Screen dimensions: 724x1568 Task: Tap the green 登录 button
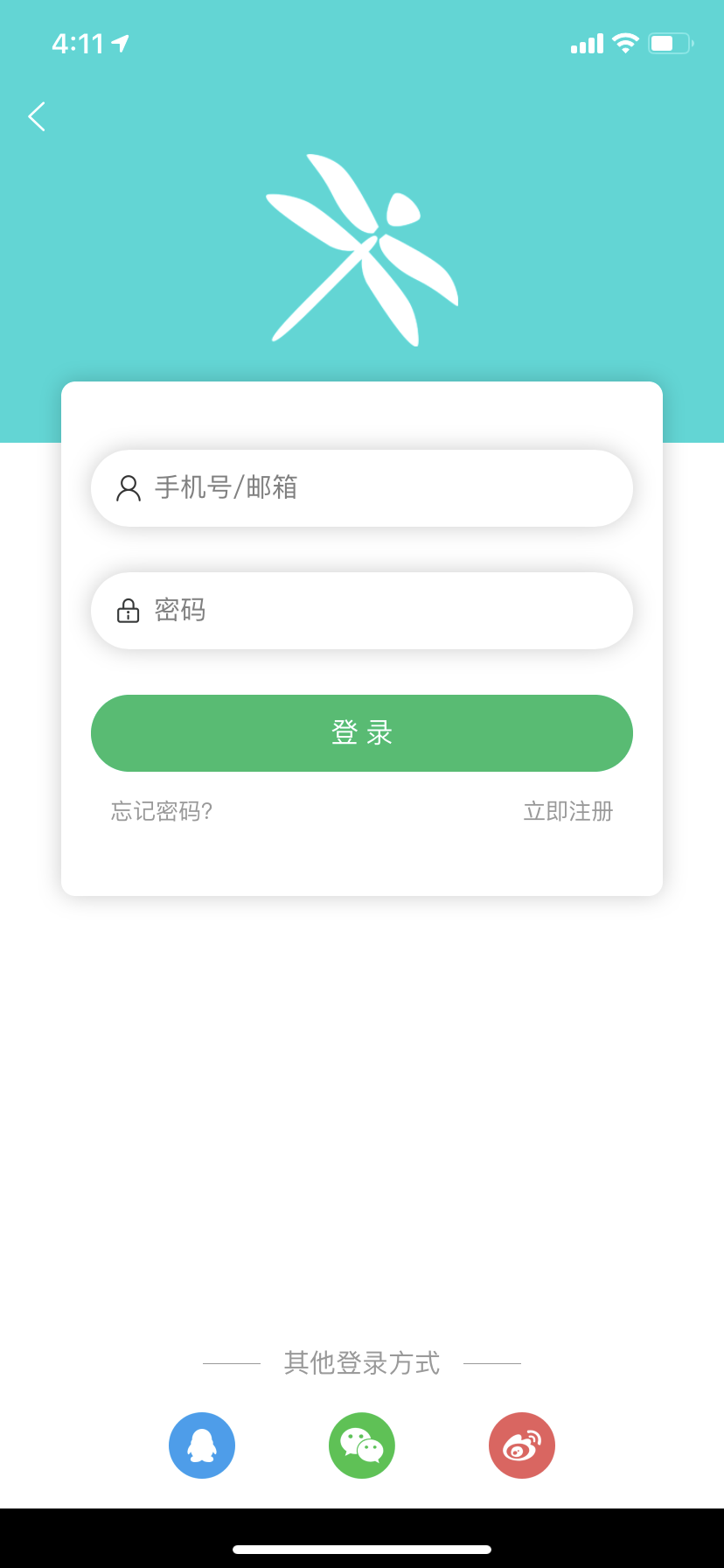tap(362, 733)
